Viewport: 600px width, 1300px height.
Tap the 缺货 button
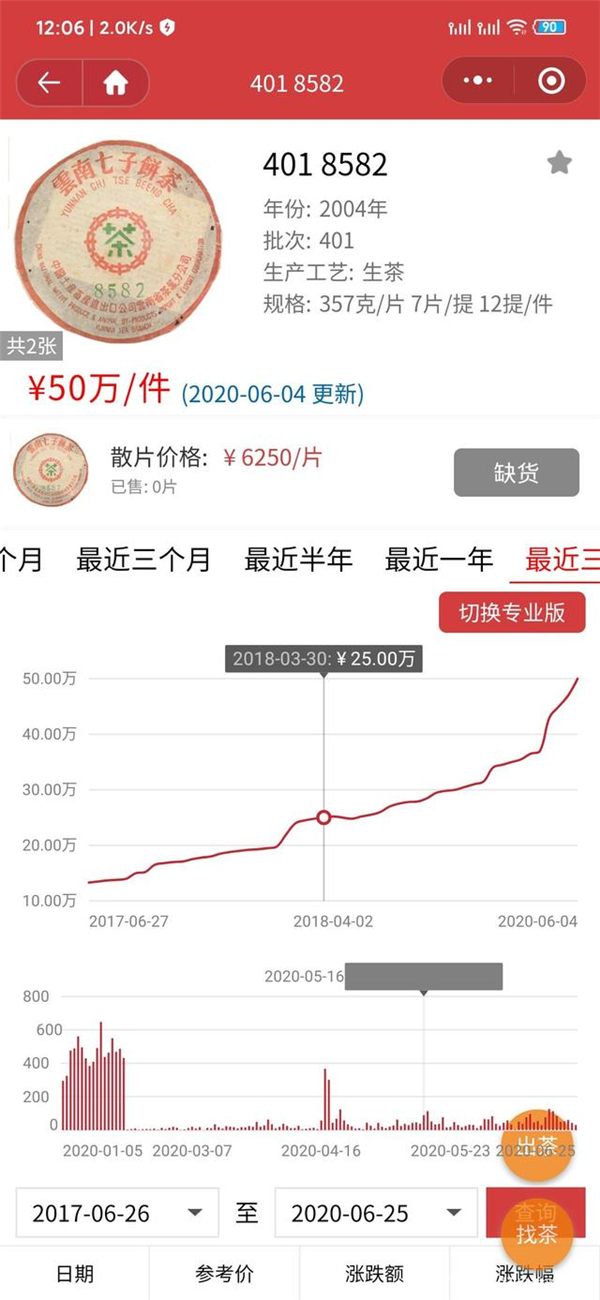coord(516,472)
